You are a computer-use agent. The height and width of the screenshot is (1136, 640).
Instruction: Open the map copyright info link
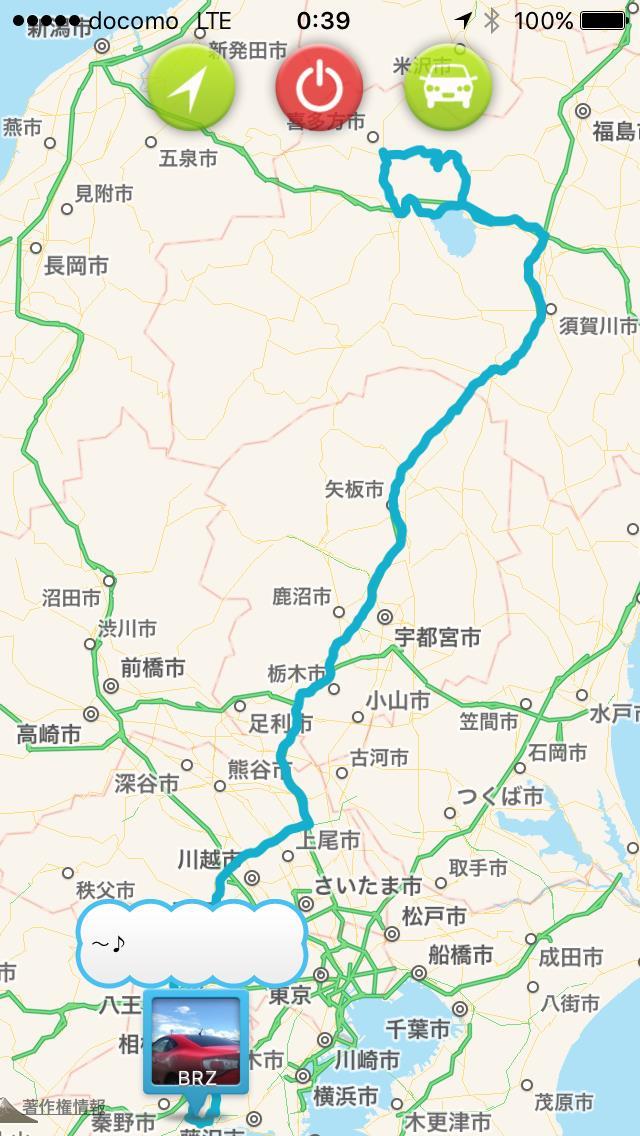coord(63,1107)
